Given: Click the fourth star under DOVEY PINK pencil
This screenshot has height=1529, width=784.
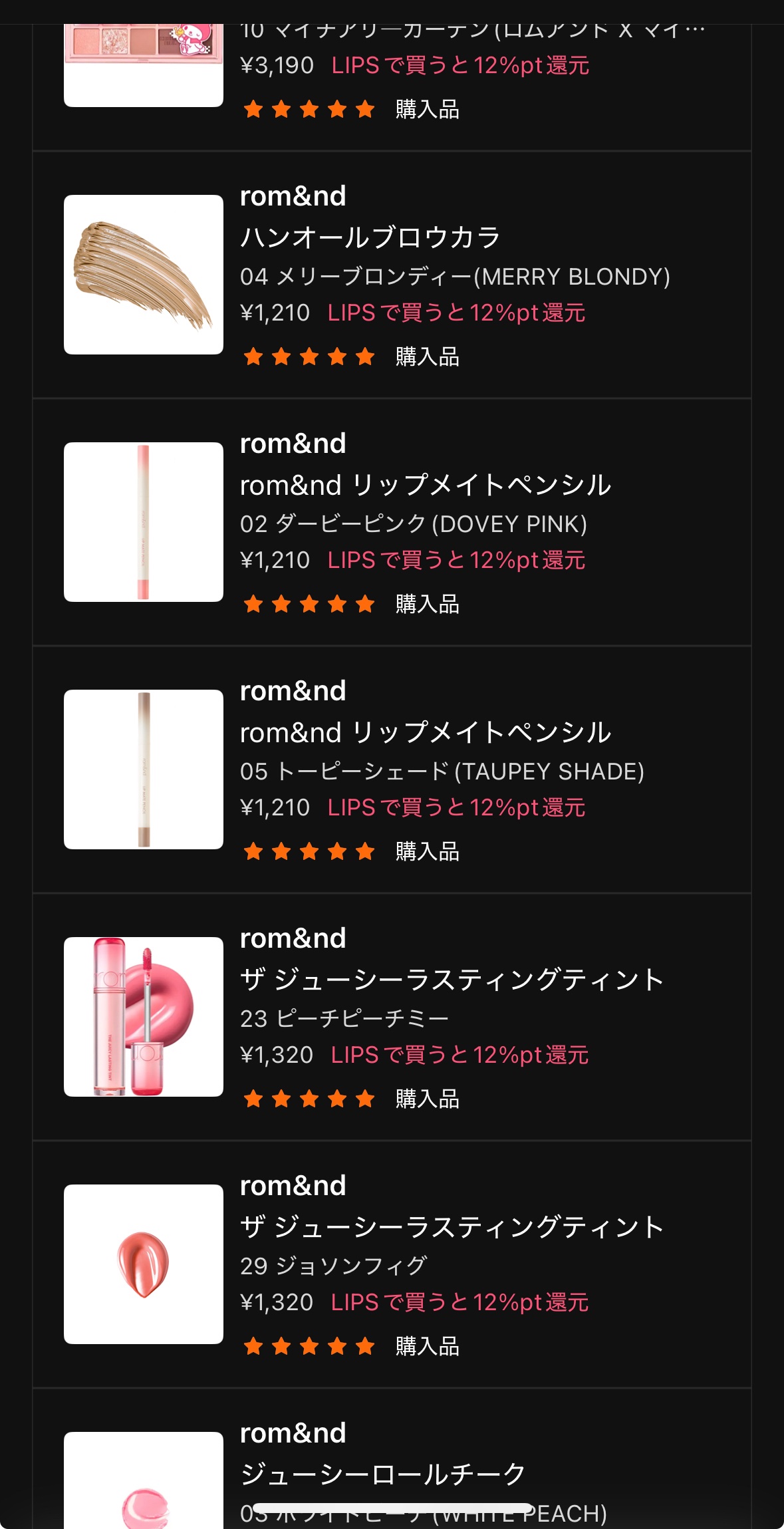Looking at the screenshot, I should coord(336,605).
